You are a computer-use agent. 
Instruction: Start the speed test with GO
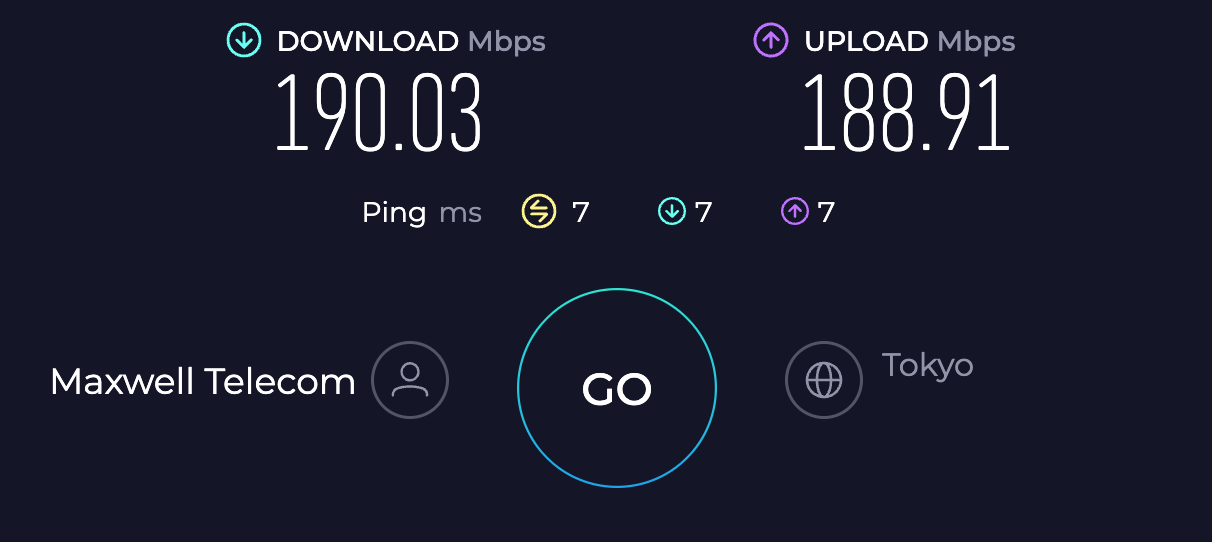[x=617, y=388]
